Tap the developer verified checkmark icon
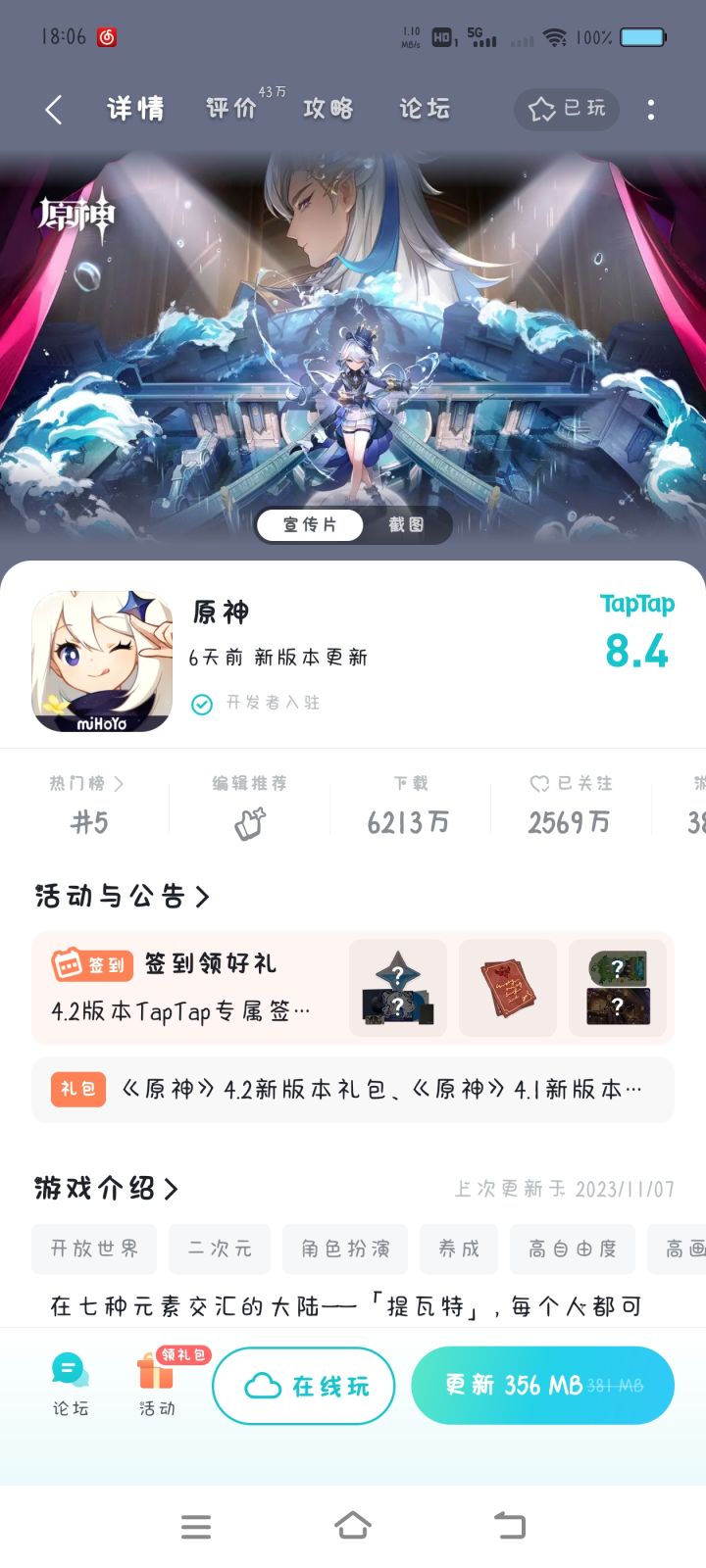Screen dimensions: 706x1568 click(x=201, y=704)
